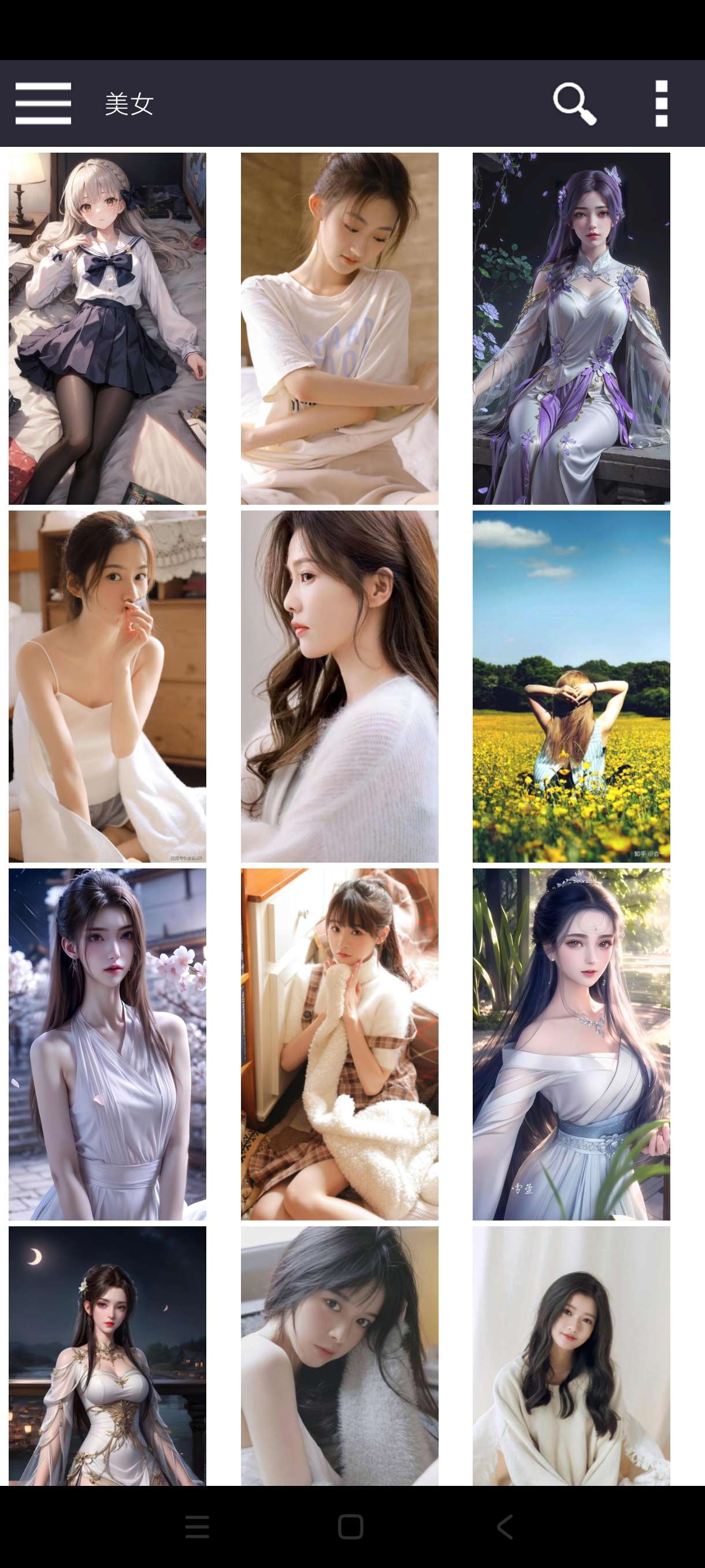Select the cherry blossom night girl image
Viewport: 705px width, 1568px height.
pyautogui.click(x=107, y=1044)
